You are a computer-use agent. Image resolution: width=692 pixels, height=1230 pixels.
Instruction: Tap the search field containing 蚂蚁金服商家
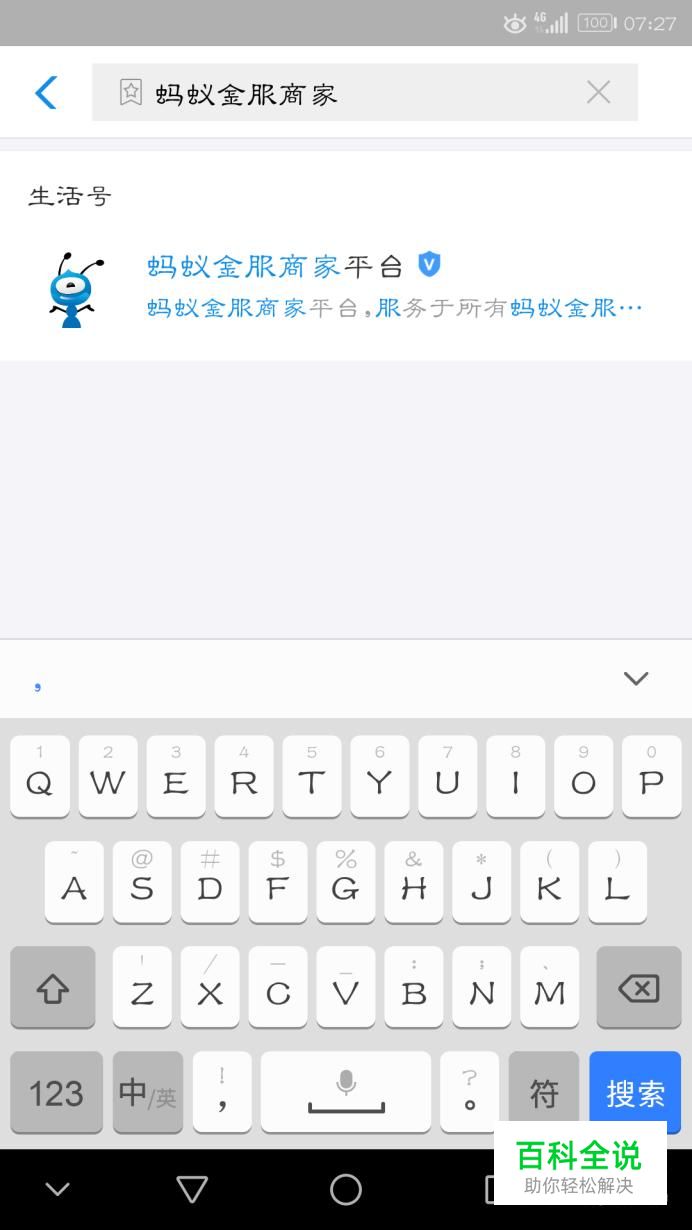coord(365,93)
